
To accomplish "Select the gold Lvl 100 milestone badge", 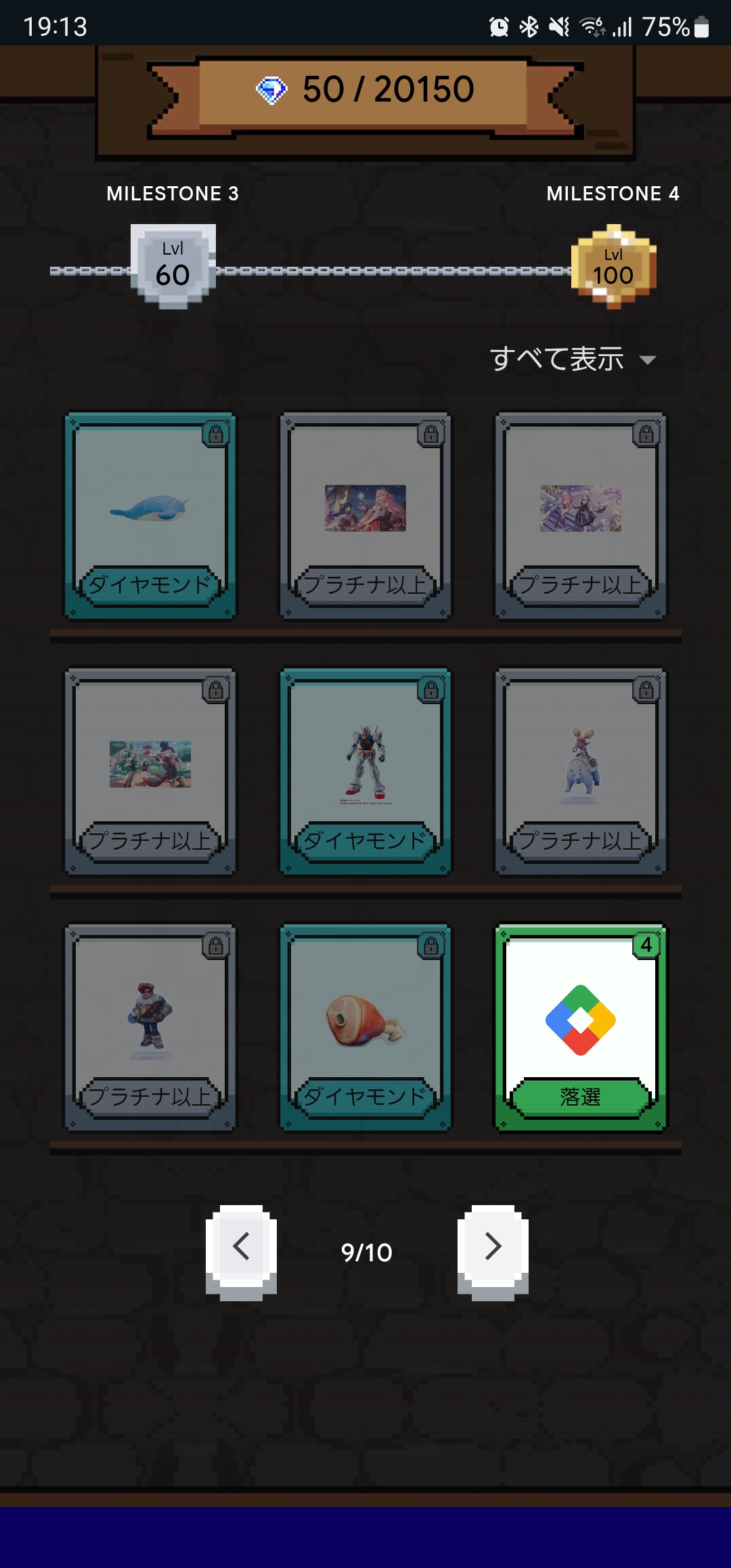I will click(x=613, y=267).
